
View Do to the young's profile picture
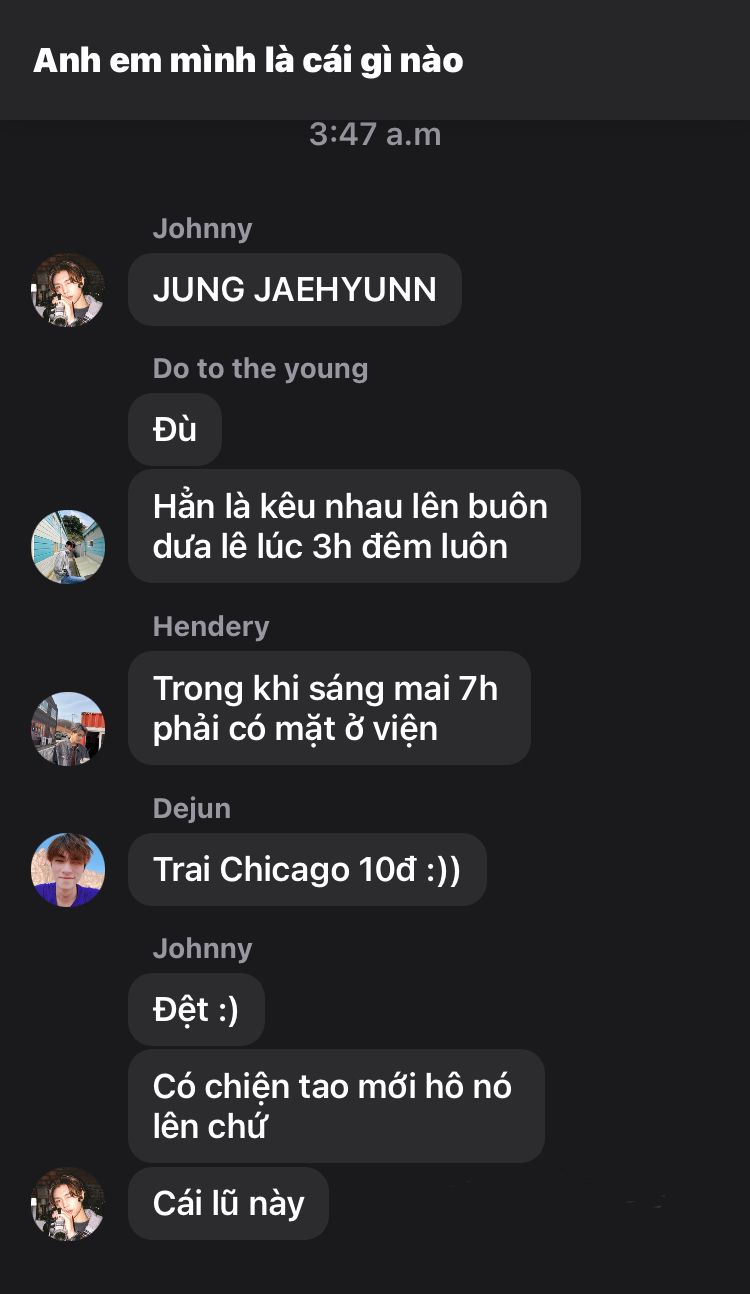click(68, 546)
